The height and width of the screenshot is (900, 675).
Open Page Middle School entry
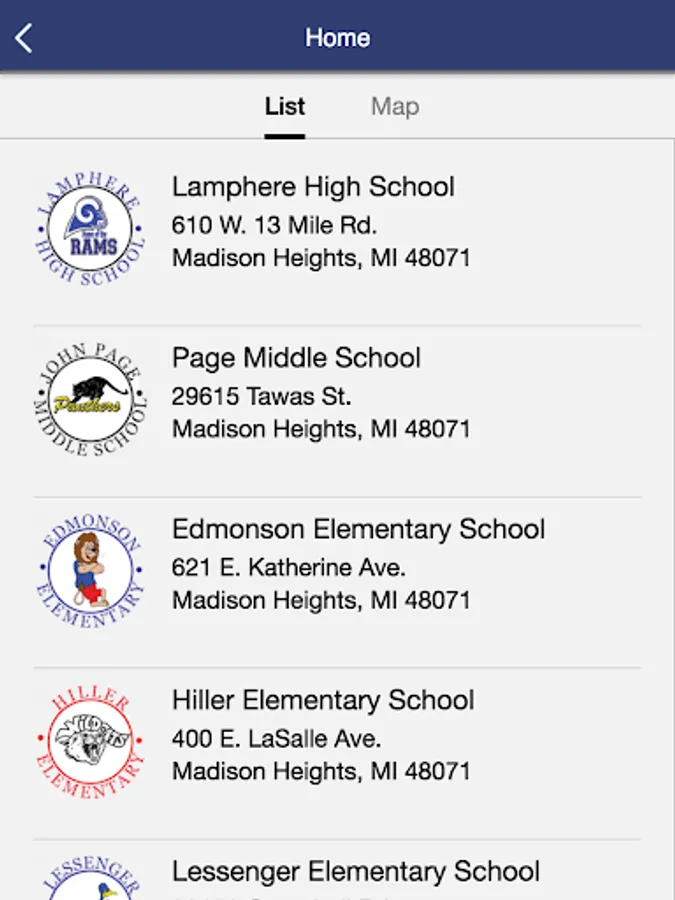pos(296,358)
